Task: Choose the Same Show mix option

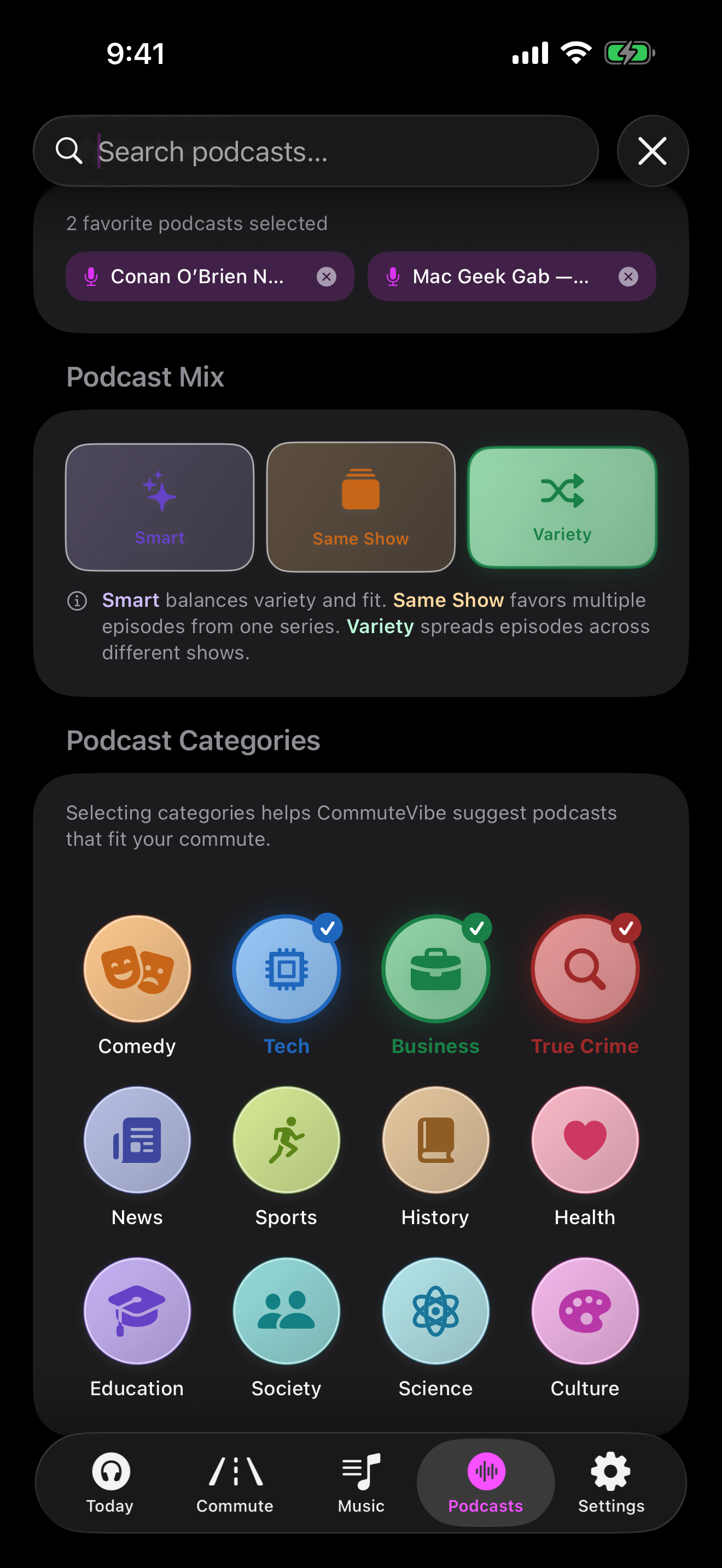Action: 361,507
